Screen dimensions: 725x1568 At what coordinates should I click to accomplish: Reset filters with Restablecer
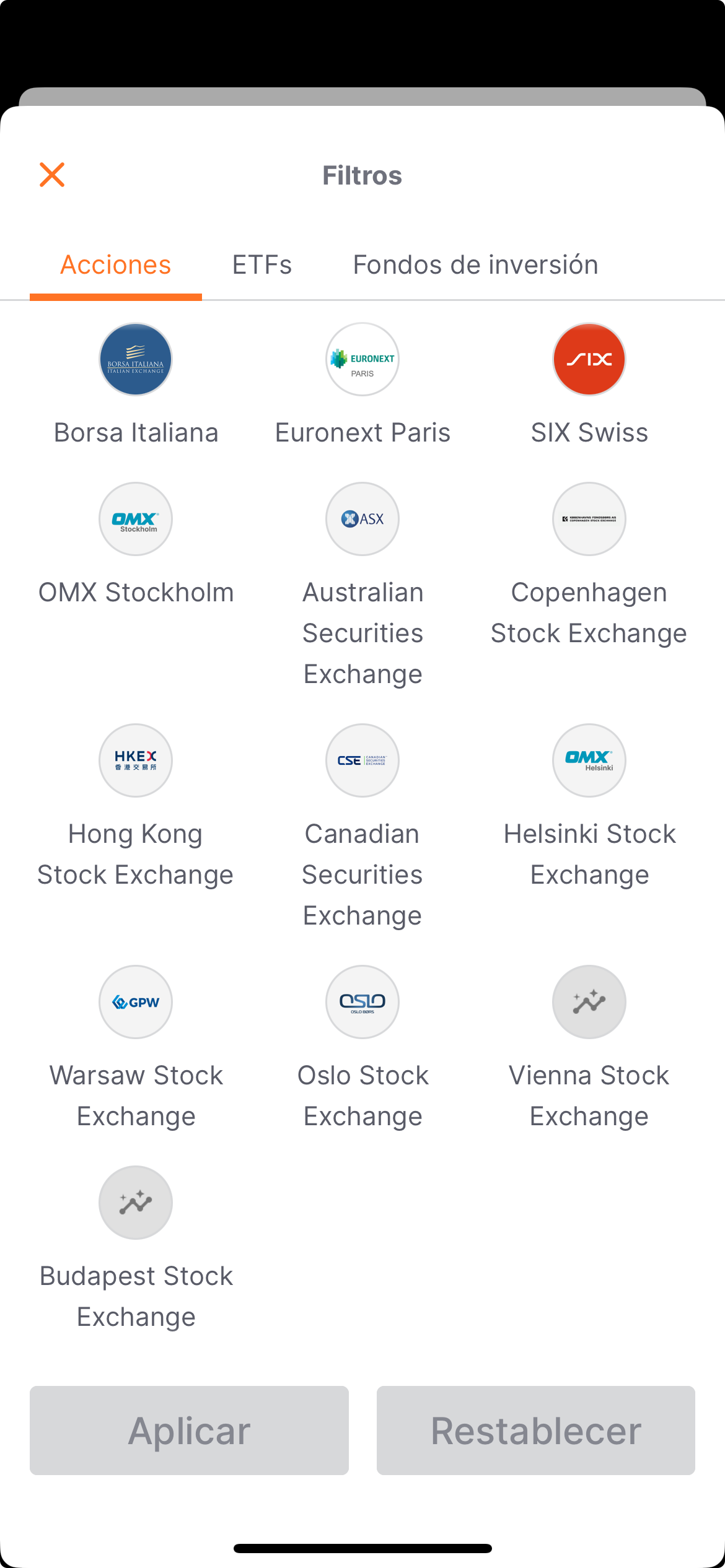536,1431
